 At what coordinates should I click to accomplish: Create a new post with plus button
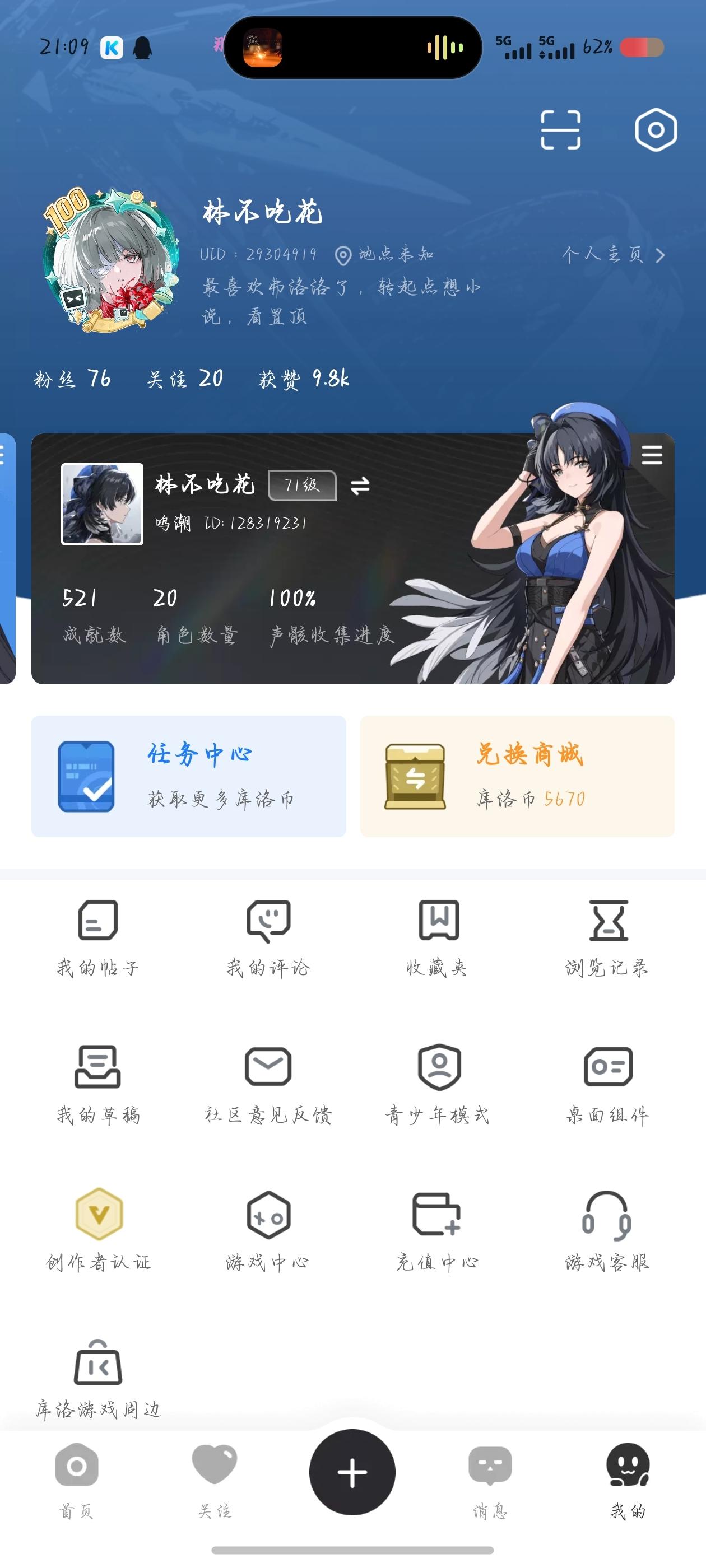(x=352, y=1472)
